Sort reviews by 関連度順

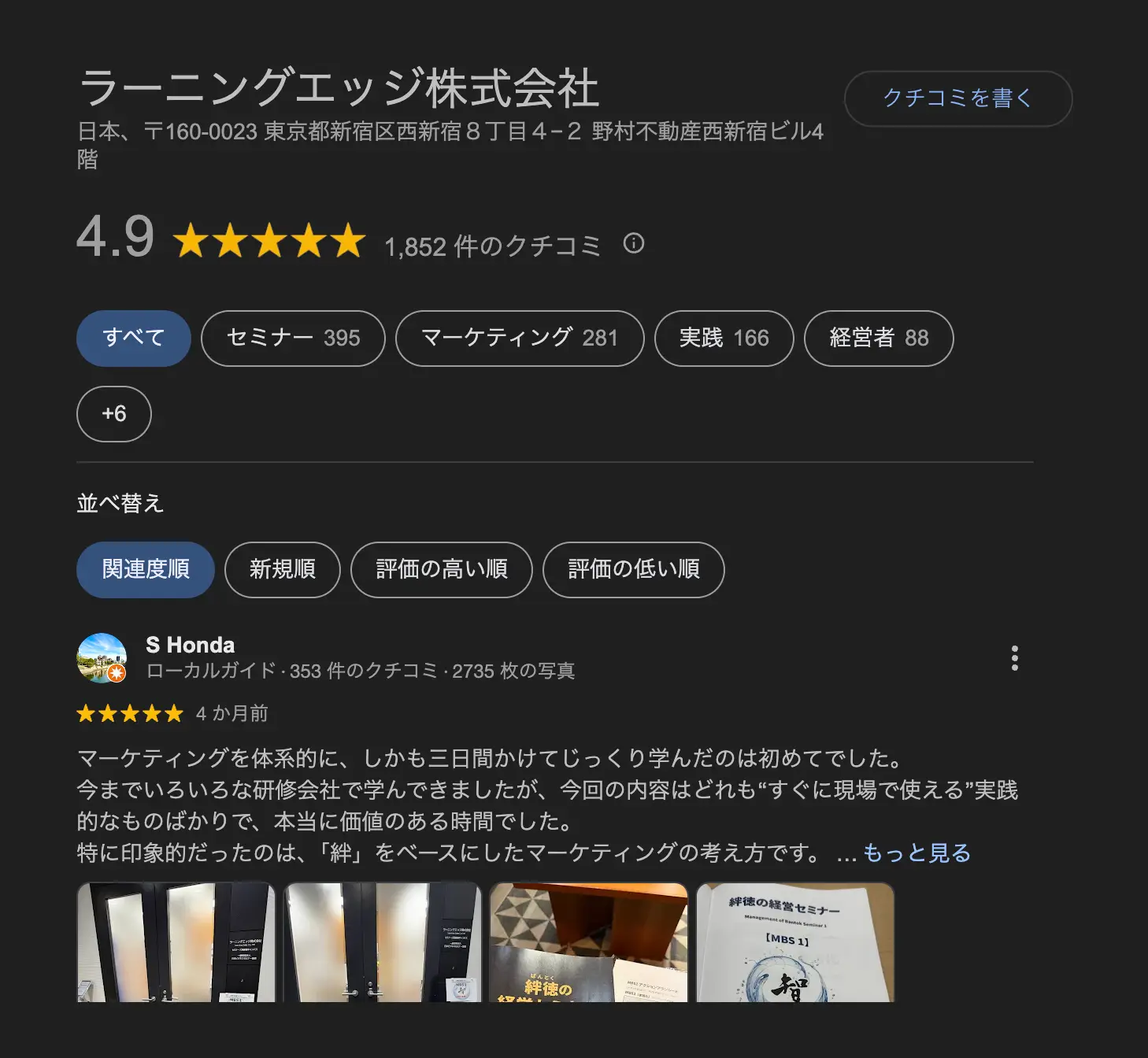[x=145, y=569]
